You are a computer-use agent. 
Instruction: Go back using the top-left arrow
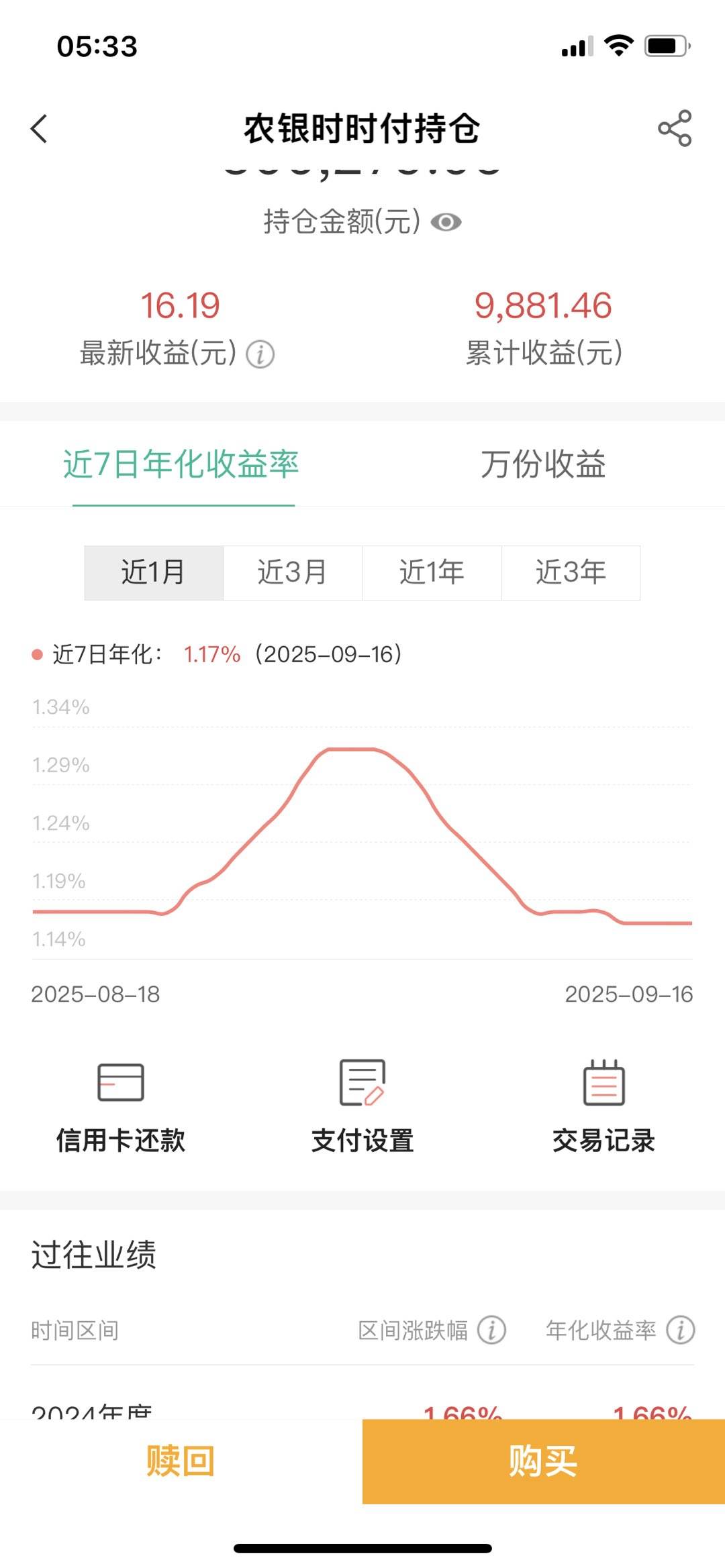click(x=40, y=128)
